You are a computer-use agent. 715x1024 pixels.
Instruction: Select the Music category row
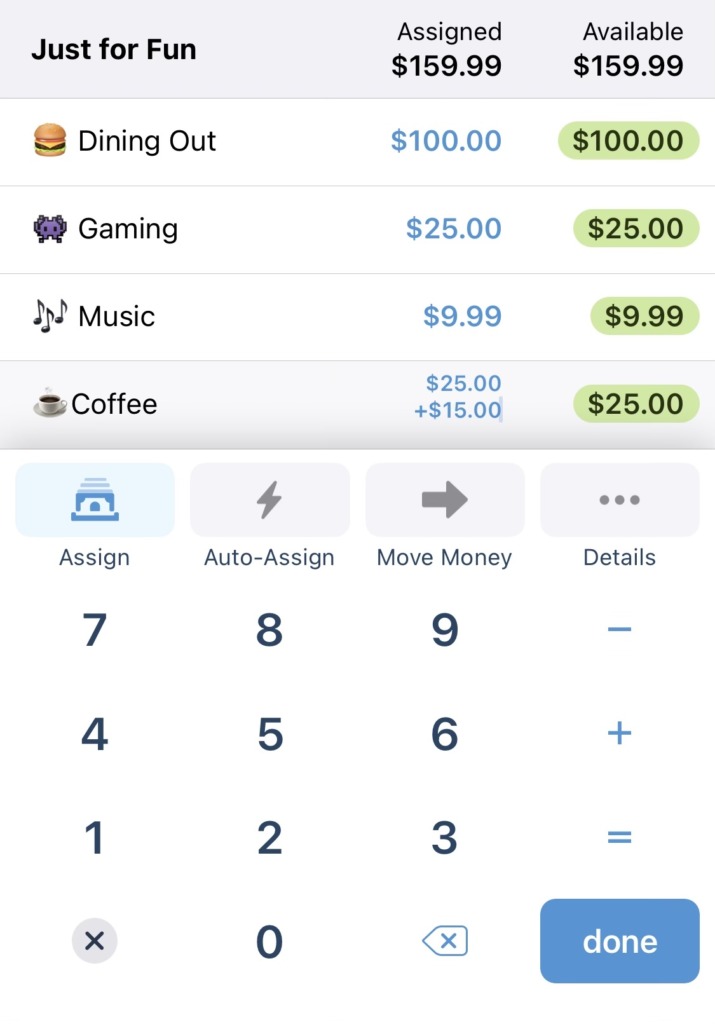[116, 317]
